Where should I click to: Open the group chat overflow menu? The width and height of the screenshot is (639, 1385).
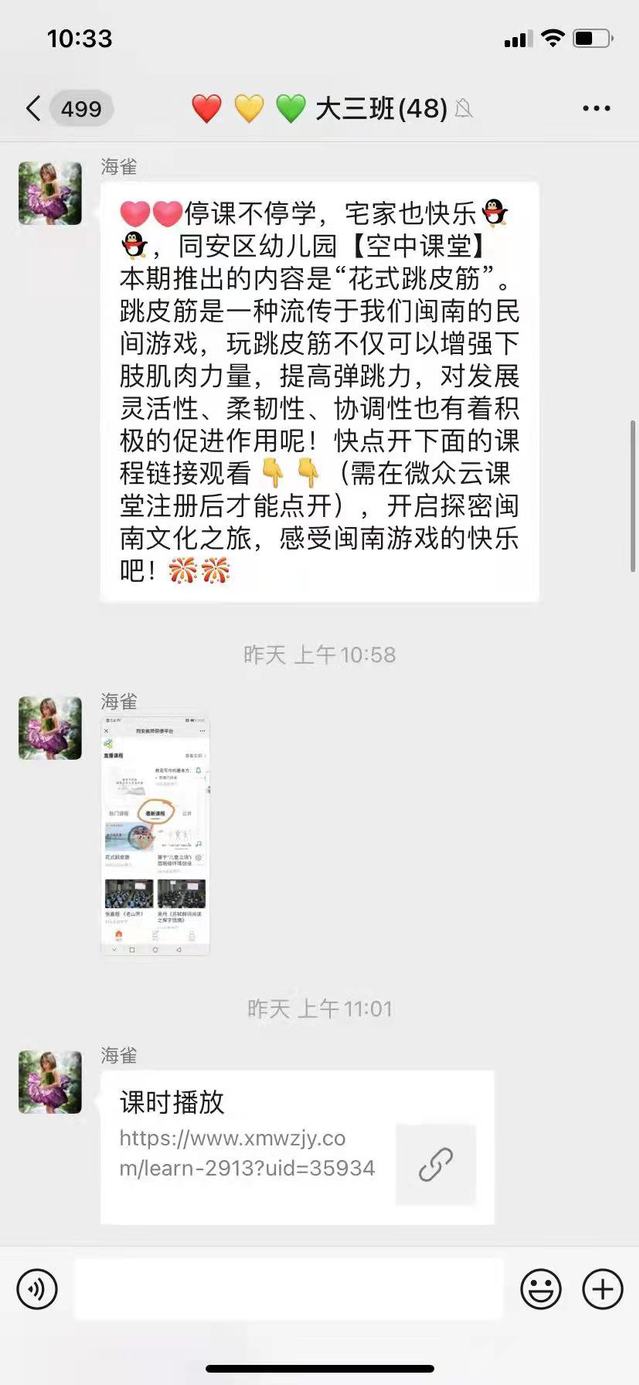coord(596,109)
